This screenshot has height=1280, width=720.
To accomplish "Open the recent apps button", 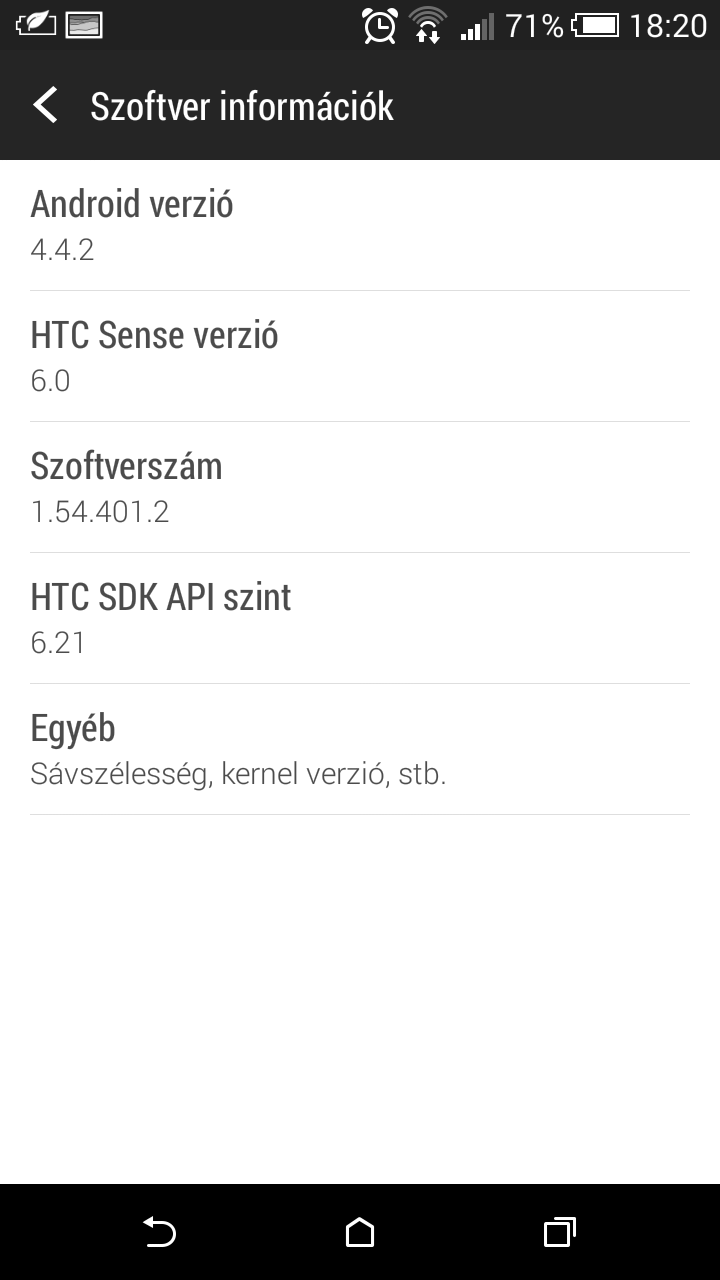I will coord(560,1232).
